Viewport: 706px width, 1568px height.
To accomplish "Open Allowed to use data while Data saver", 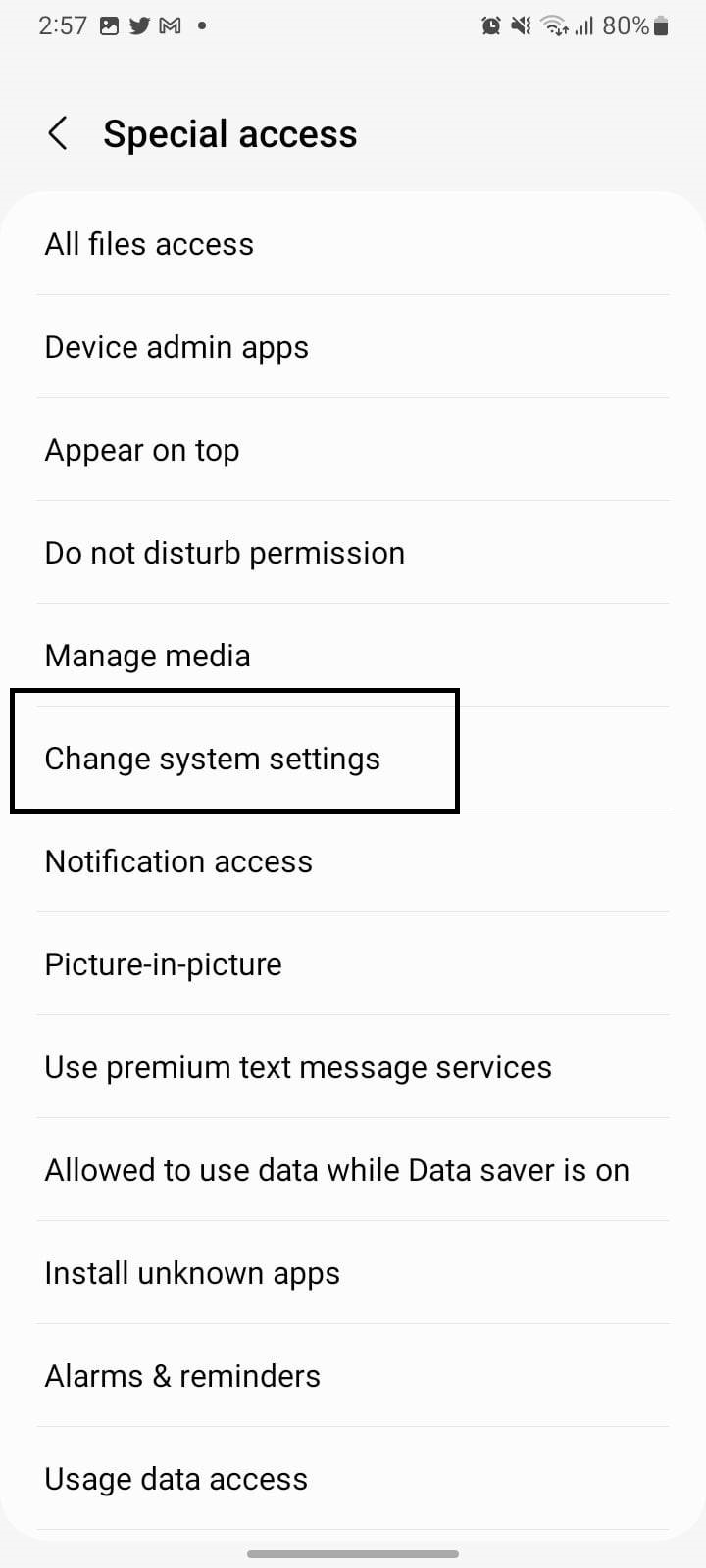I will [x=353, y=1169].
